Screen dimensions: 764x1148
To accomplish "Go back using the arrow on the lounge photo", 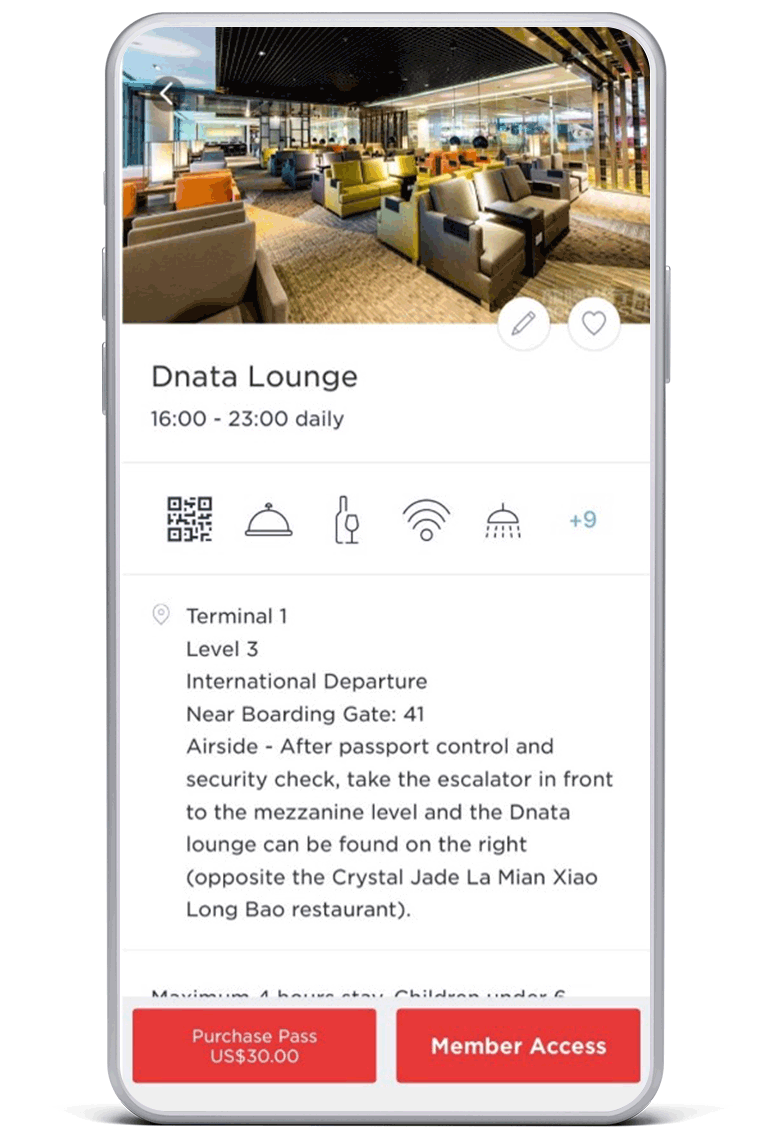I will [167, 94].
